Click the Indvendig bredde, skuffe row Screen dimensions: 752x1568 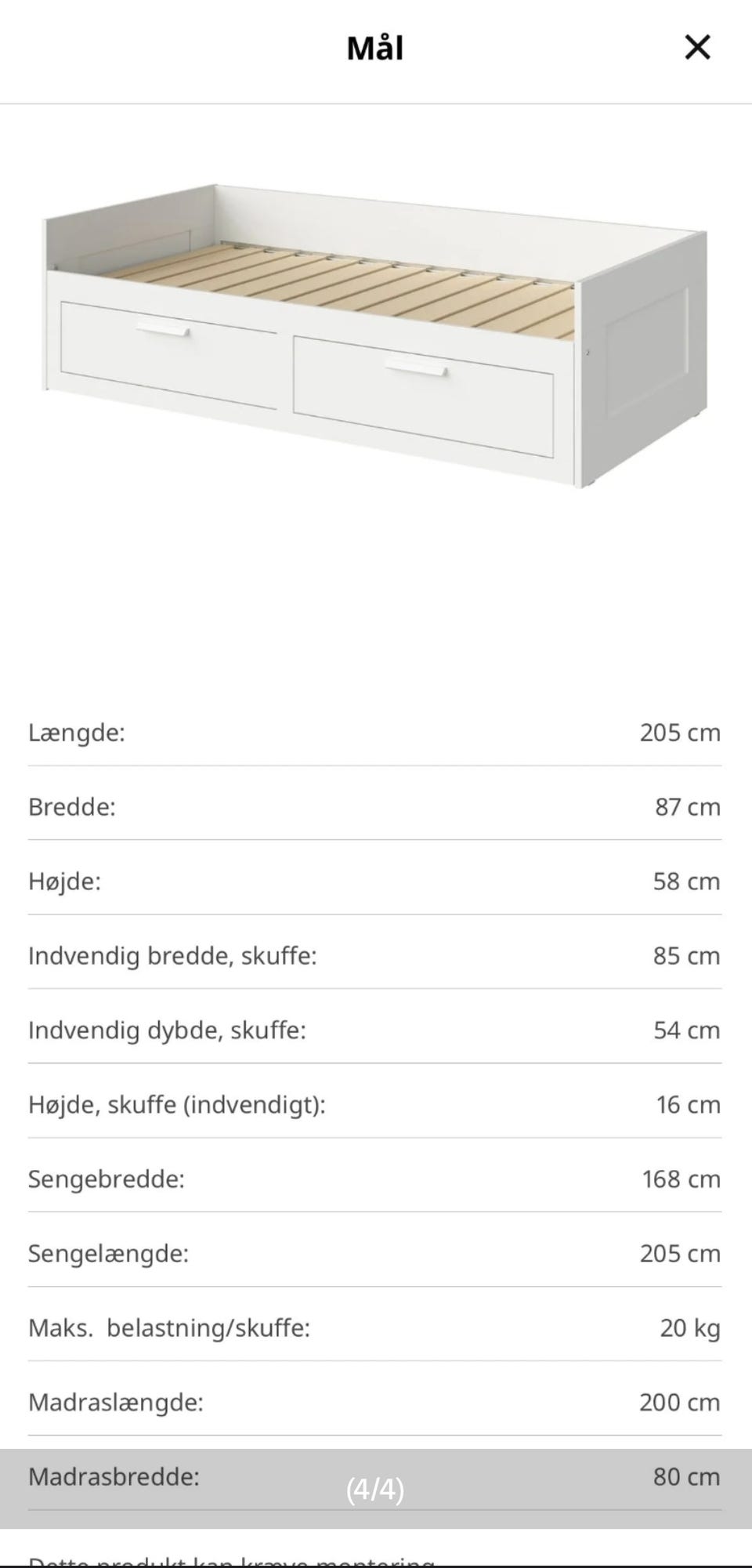point(376,955)
